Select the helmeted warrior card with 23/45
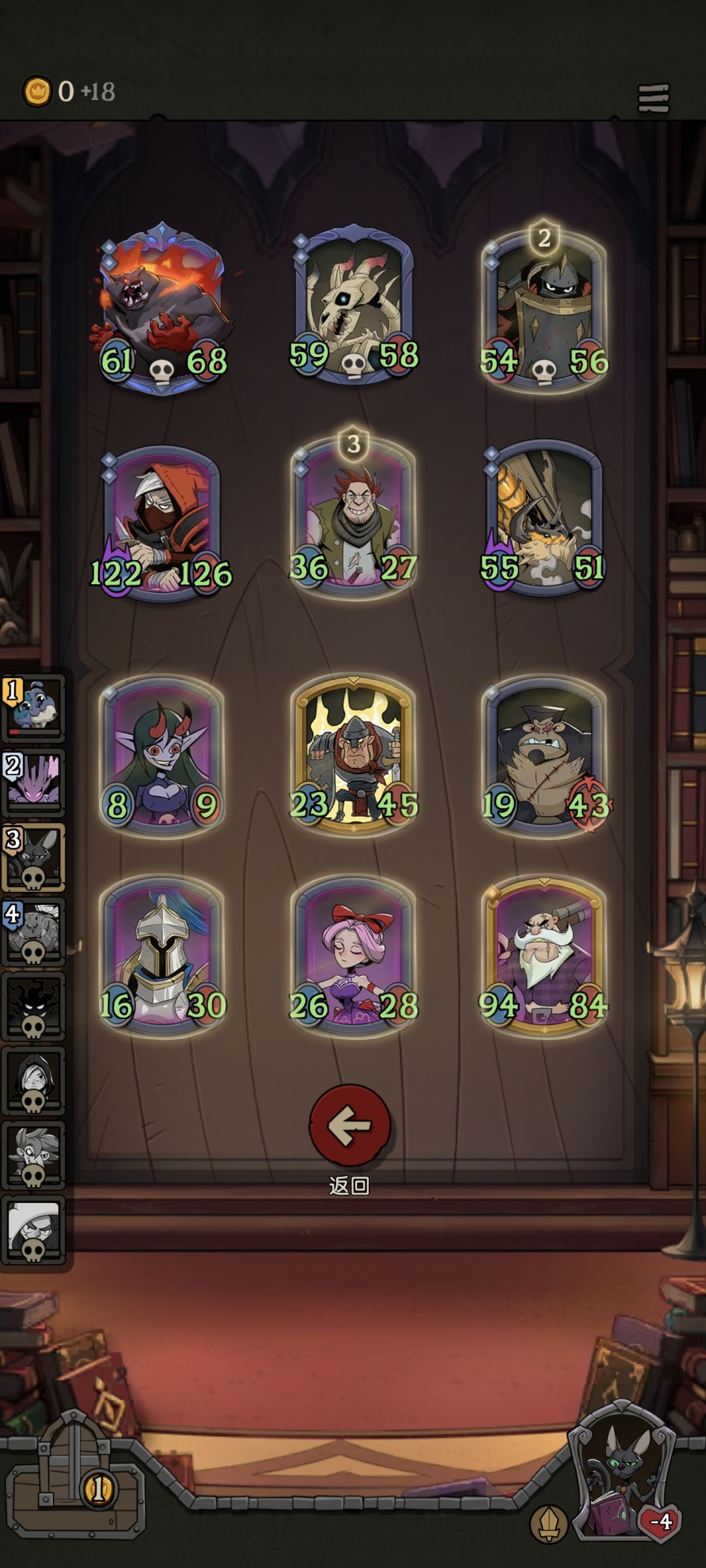Viewport: 706px width, 1568px height. click(353, 755)
